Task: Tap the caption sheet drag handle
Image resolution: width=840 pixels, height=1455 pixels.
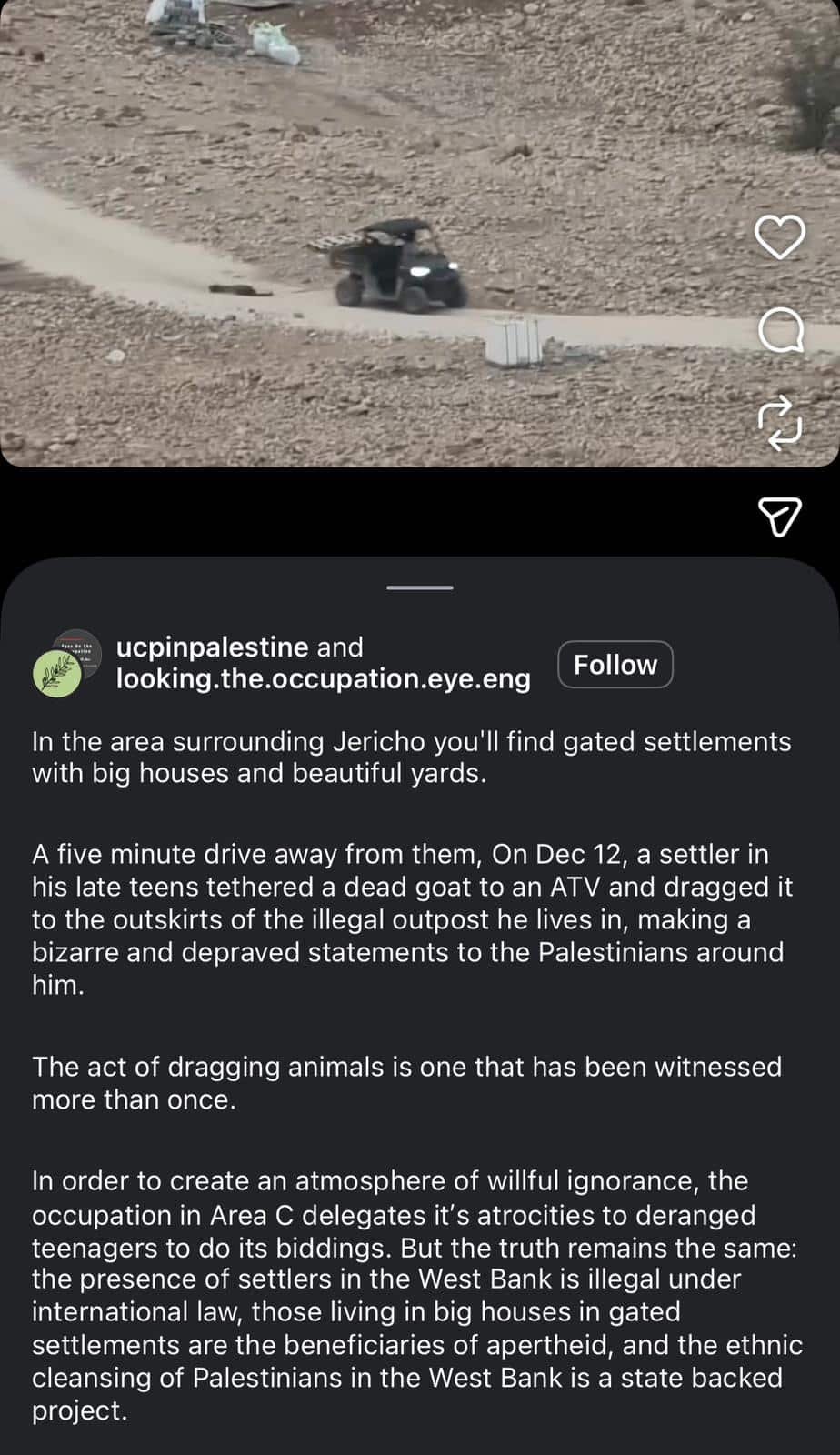Action: pyautogui.click(x=419, y=587)
